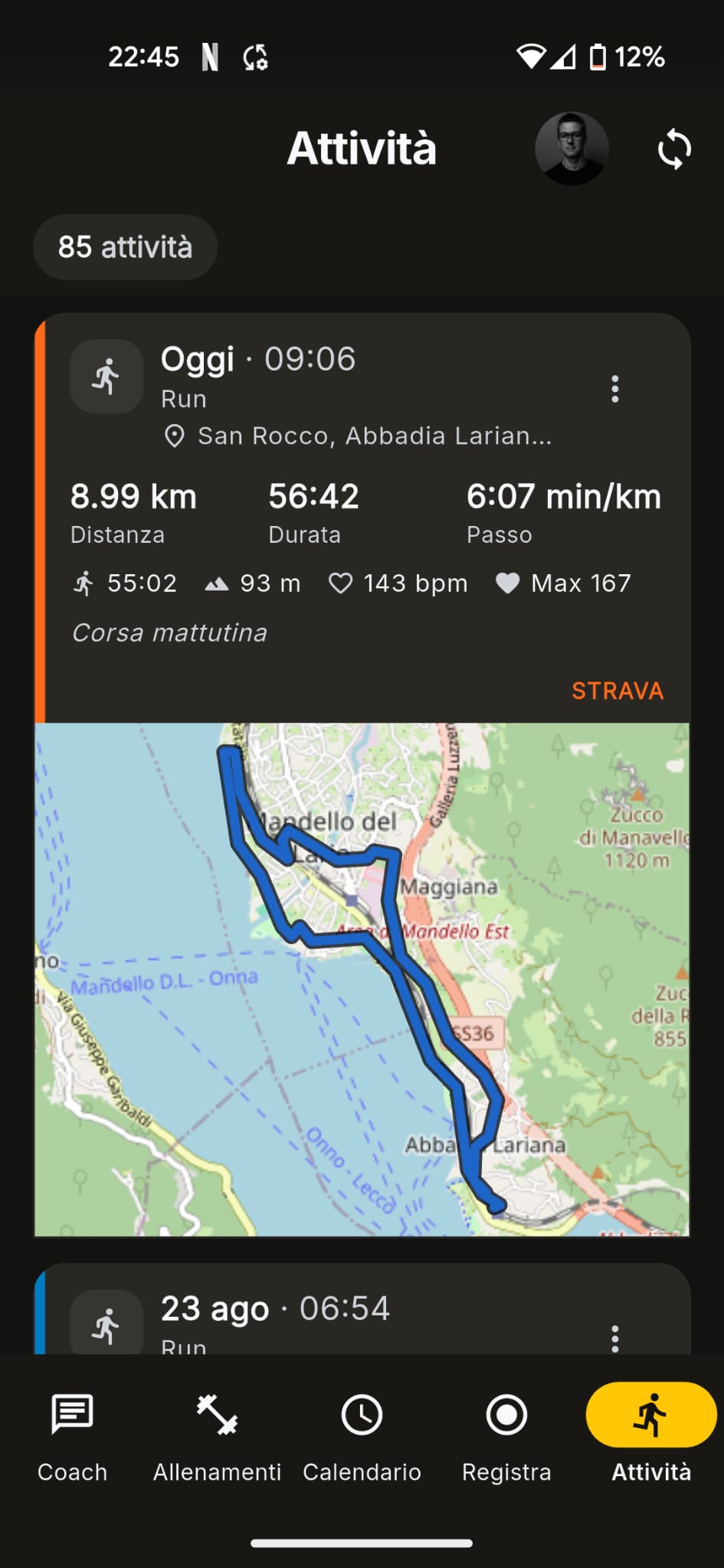
Task: Open the Corsa mattutina activity card
Action: [362, 518]
